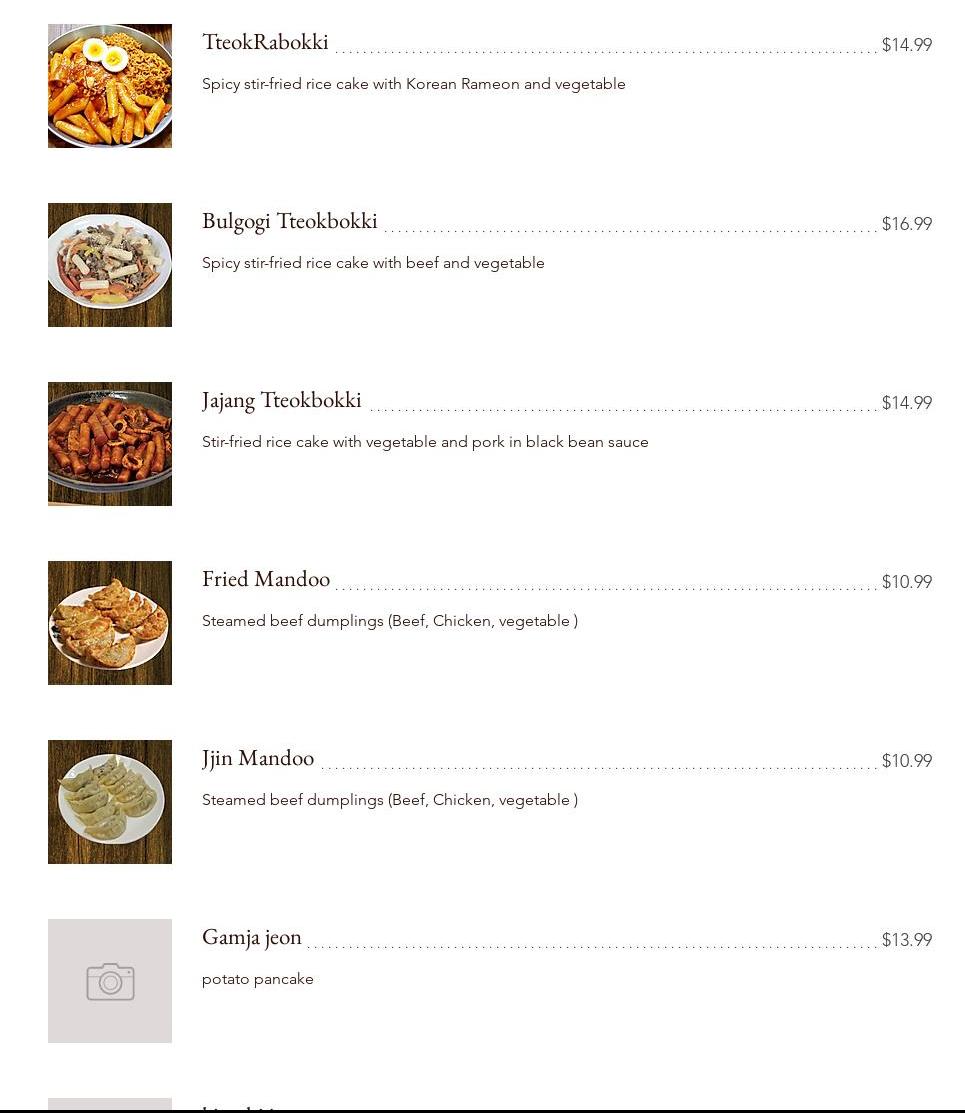Image resolution: width=965 pixels, height=1113 pixels.
Task: View the Jajang Tteokbokki item
Action: coord(281,400)
